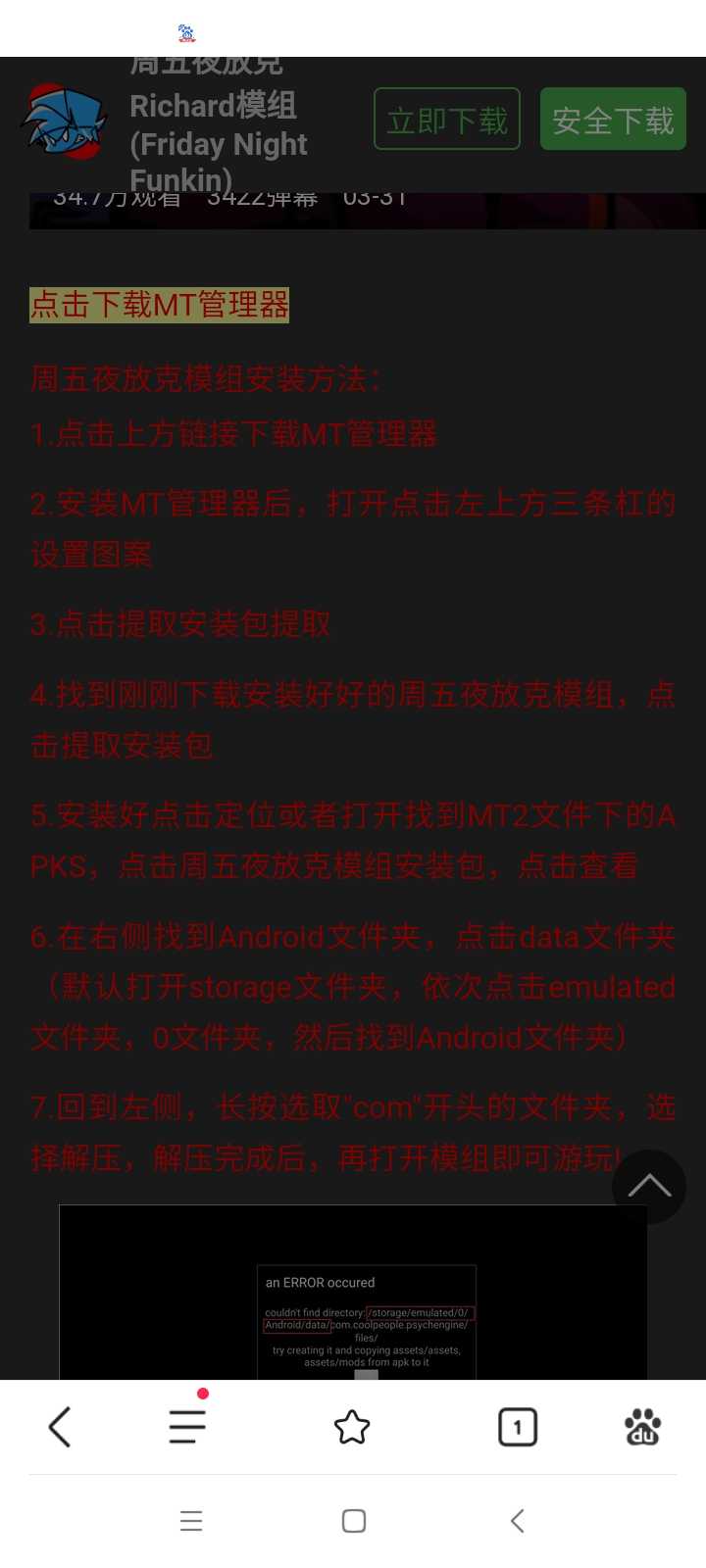Jump back to top with the up arrow
This screenshot has height=1568, width=706.
[x=648, y=1187]
